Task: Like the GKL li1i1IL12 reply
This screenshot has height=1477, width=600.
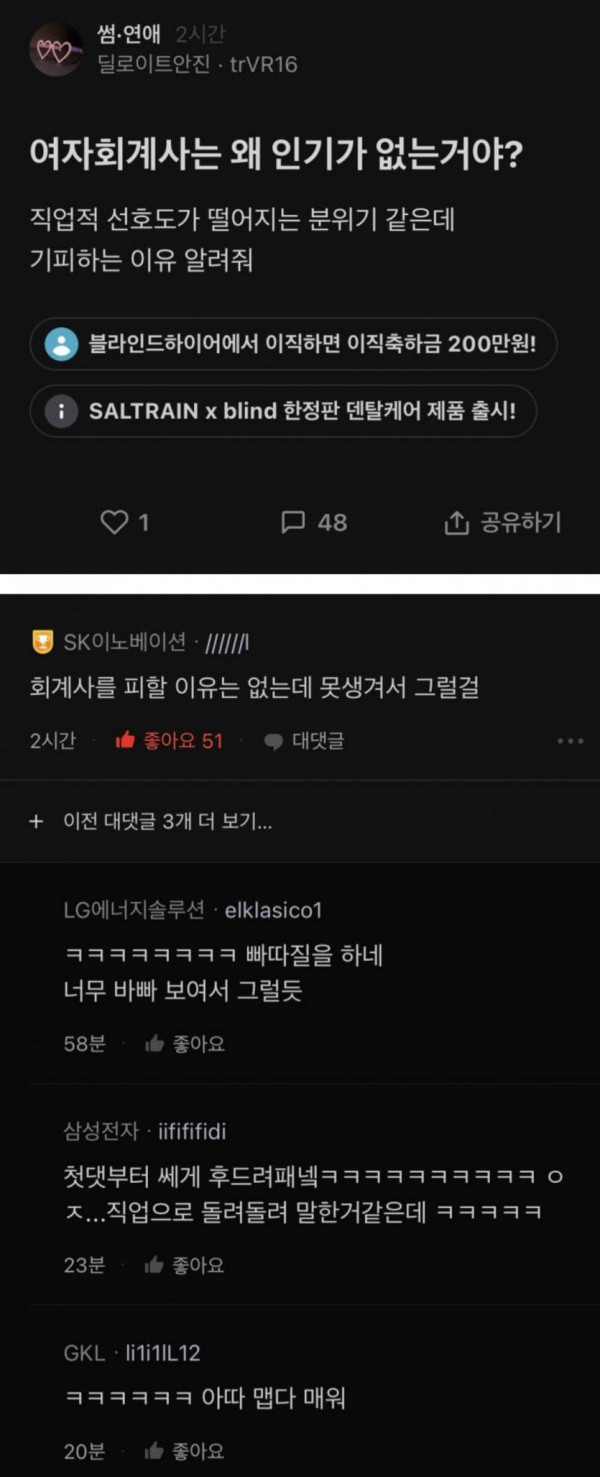Action: click(184, 1451)
